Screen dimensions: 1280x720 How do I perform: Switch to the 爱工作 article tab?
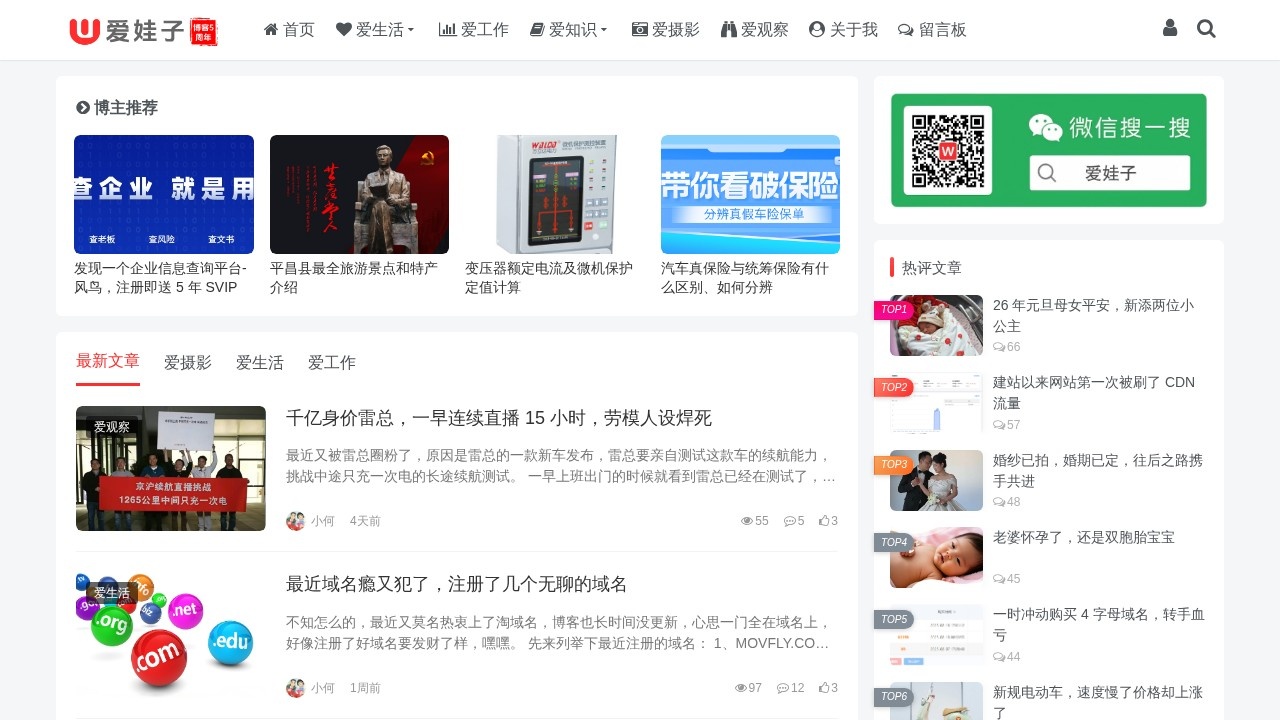(332, 362)
